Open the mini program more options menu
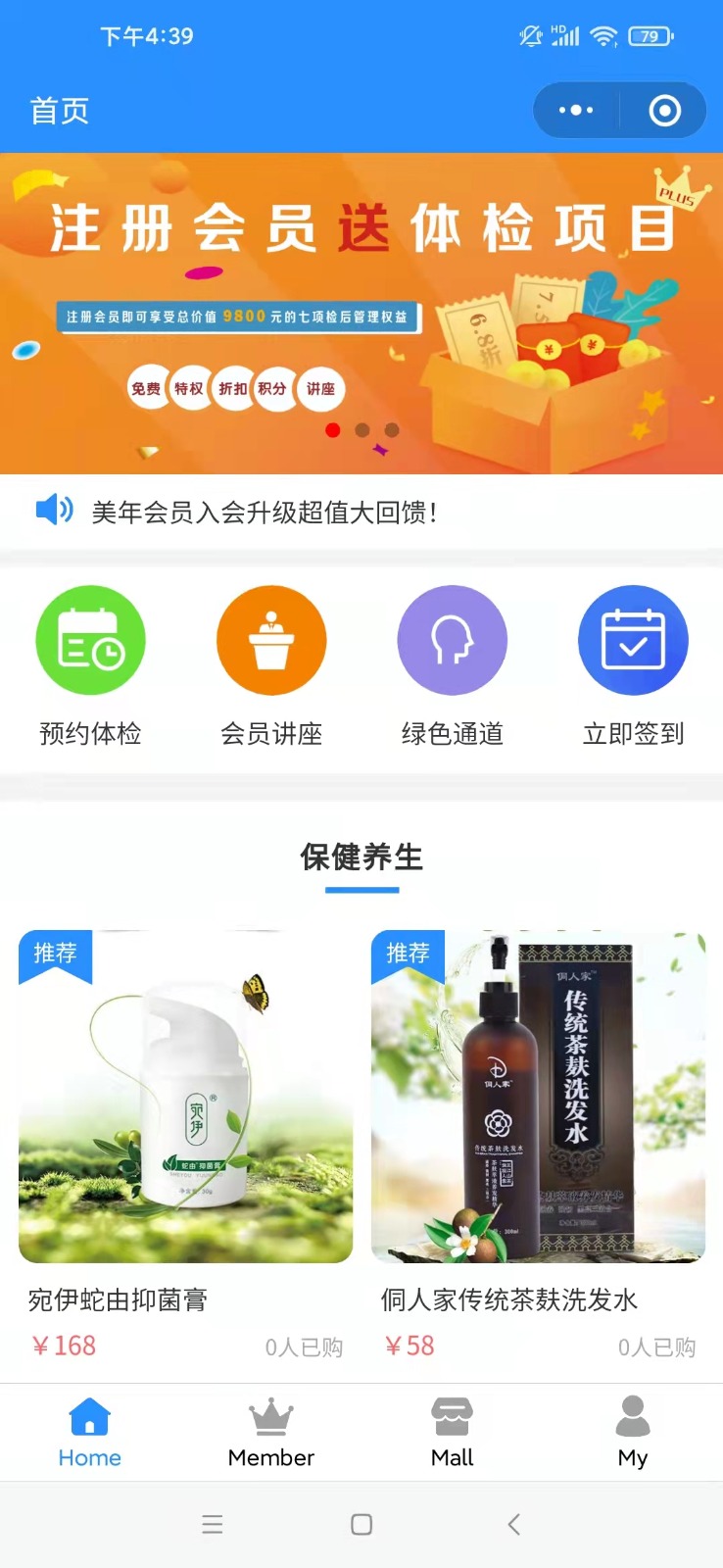The width and height of the screenshot is (723, 1568). click(576, 111)
